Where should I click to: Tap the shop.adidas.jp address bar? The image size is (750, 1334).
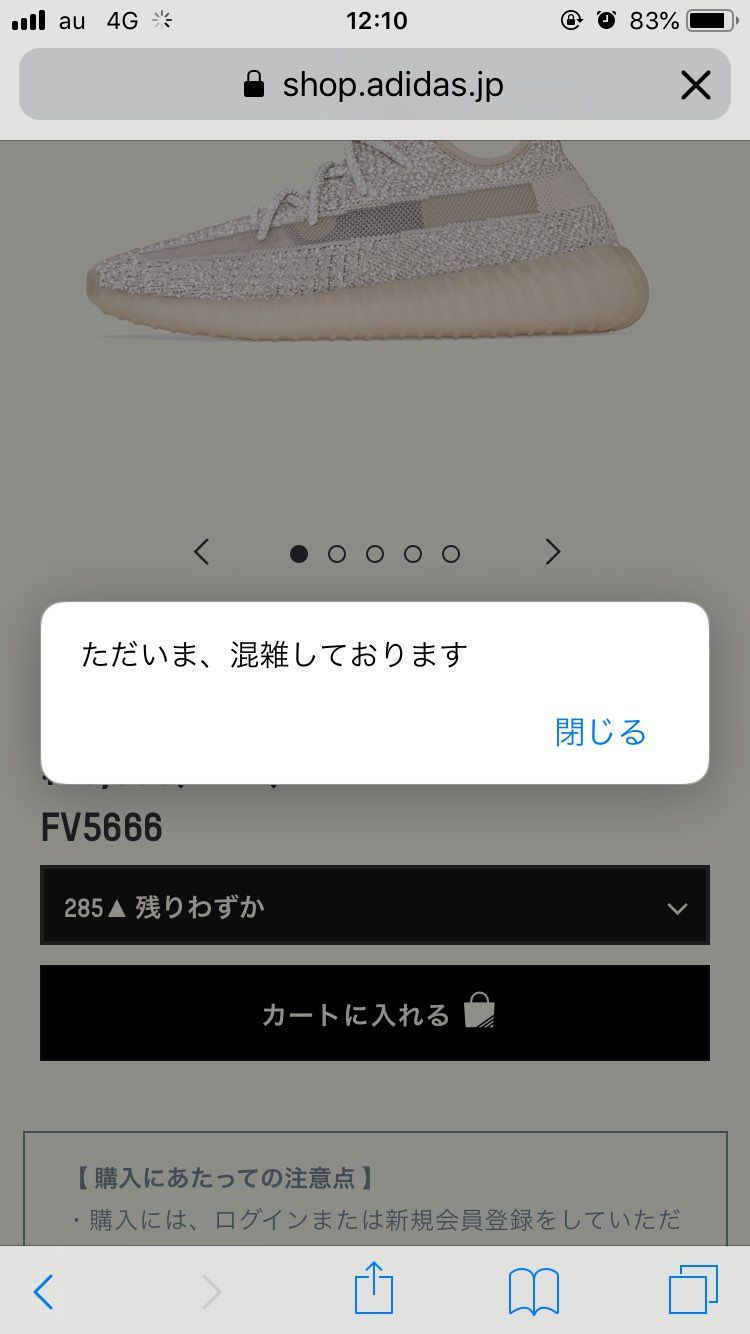(375, 84)
